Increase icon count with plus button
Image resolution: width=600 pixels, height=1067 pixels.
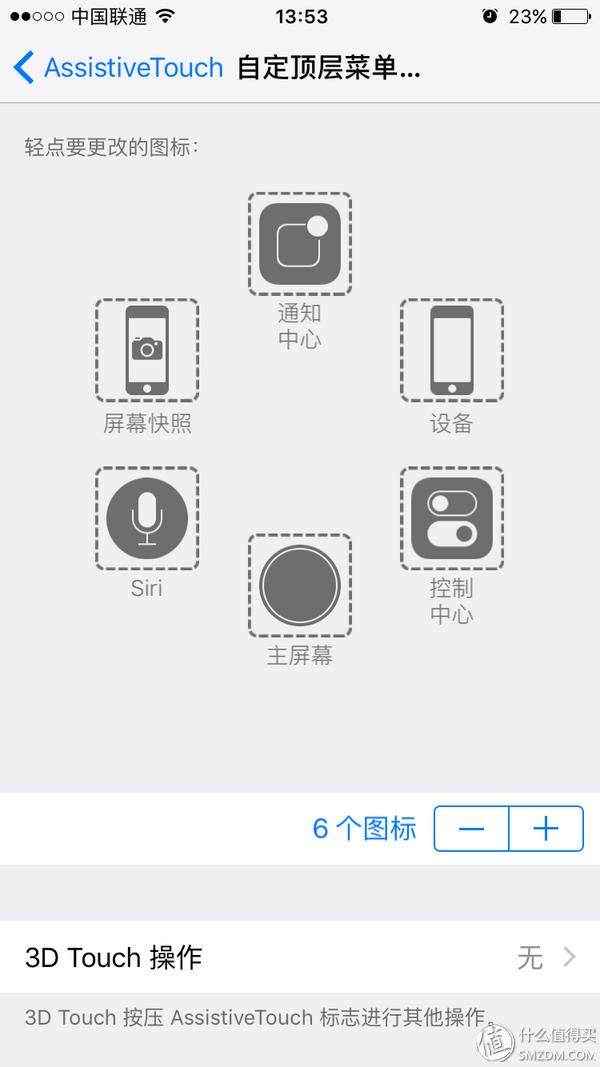click(x=546, y=829)
